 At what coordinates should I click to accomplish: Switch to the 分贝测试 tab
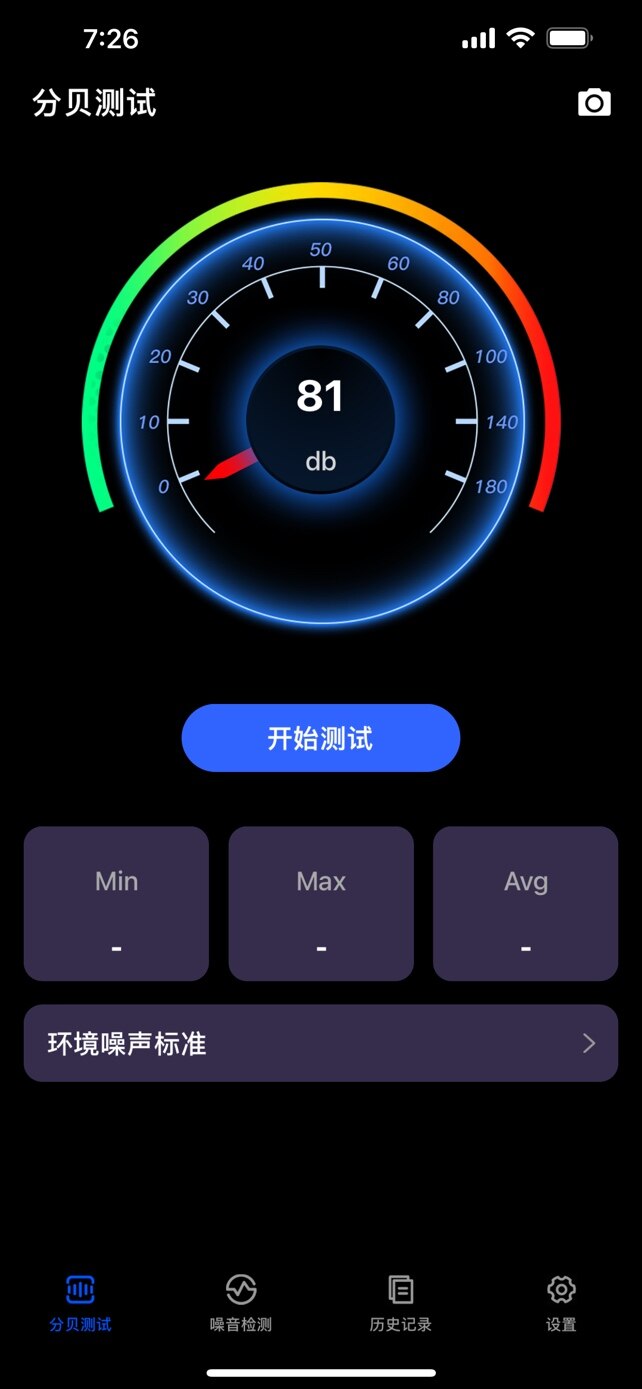pos(80,1302)
